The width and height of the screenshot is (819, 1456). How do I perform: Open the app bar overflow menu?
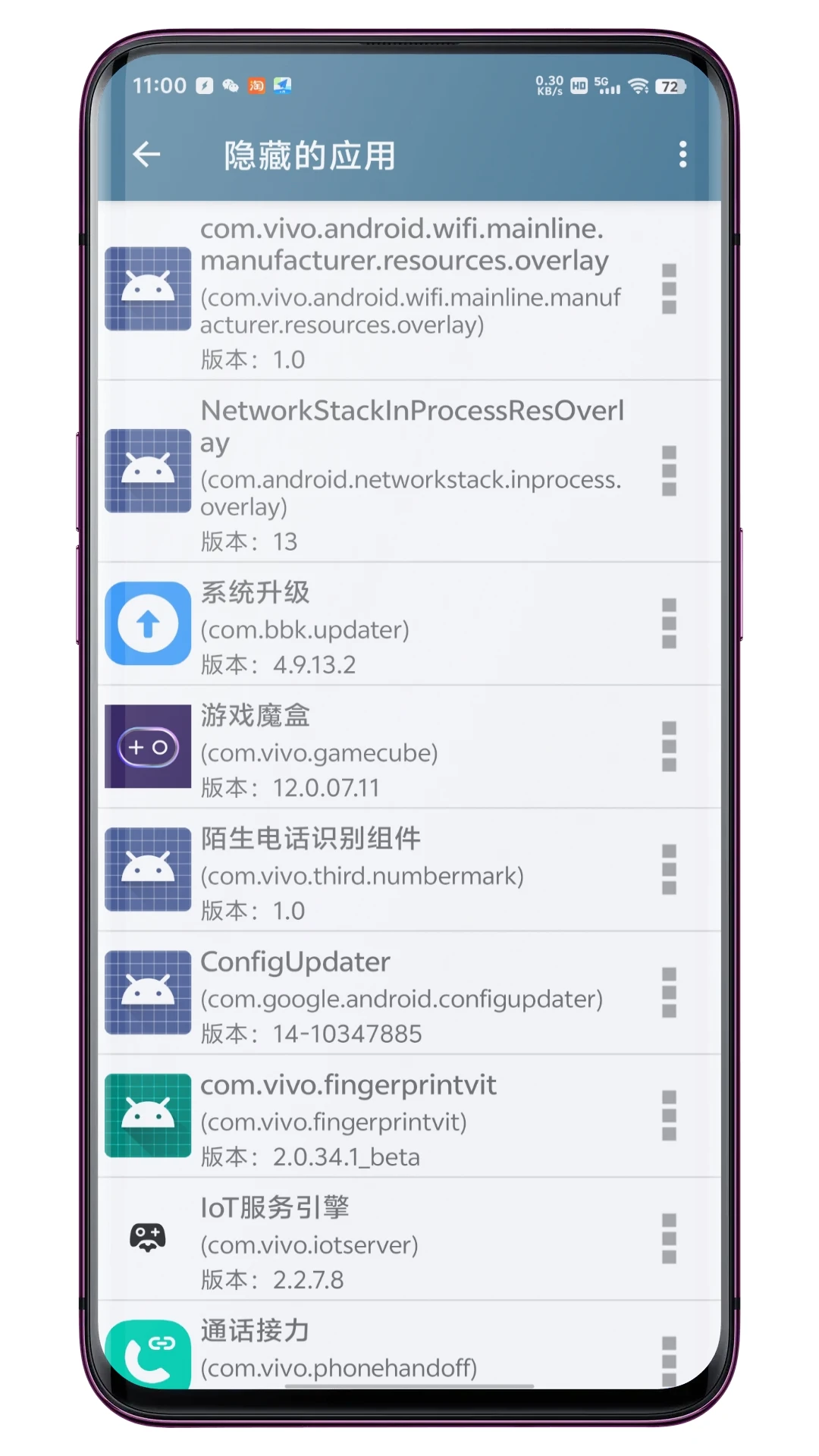click(682, 155)
